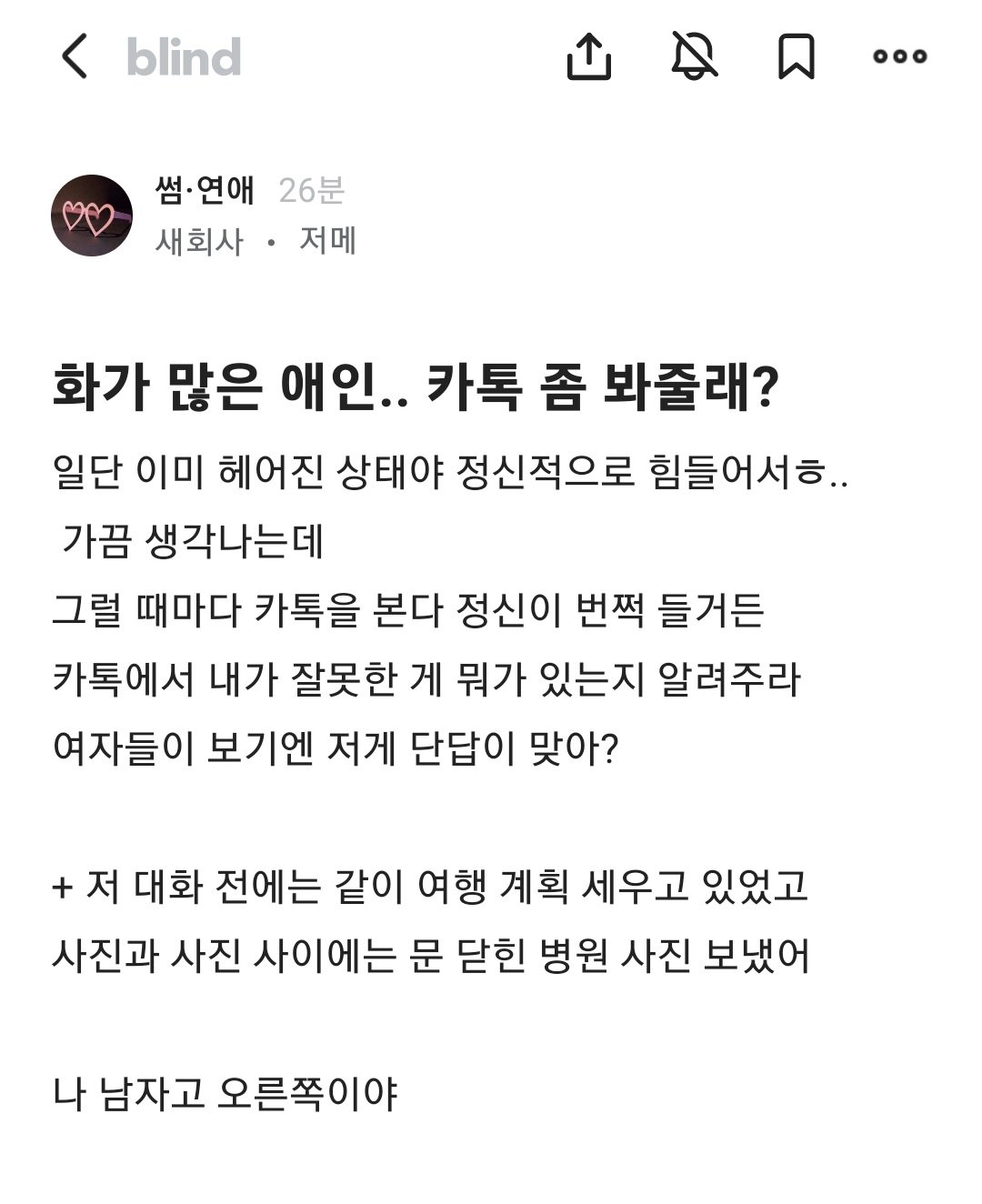Share this Blind post

pyautogui.click(x=588, y=56)
